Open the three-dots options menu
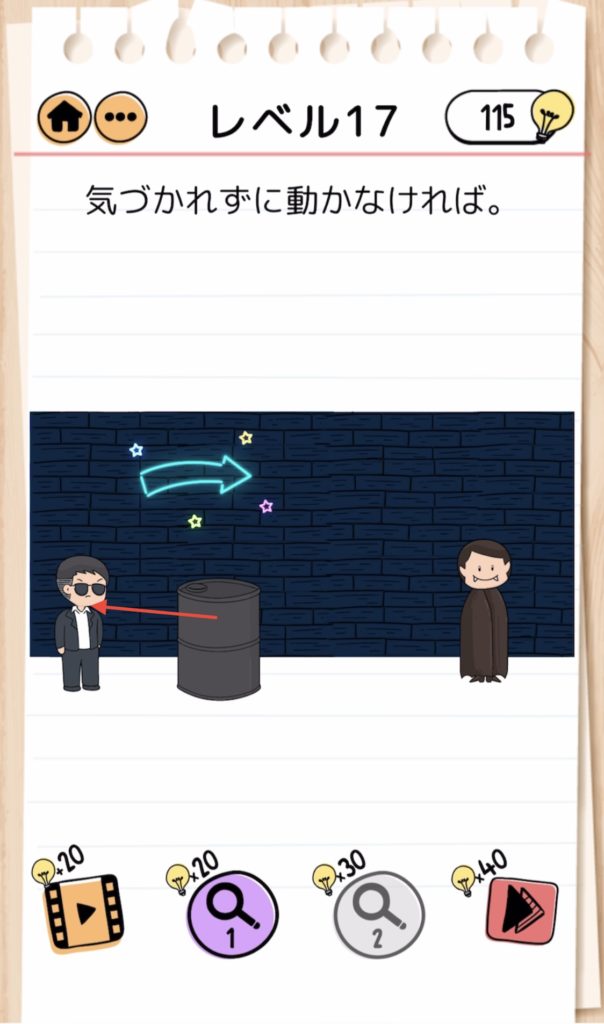604x1024 pixels. pos(121,118)
